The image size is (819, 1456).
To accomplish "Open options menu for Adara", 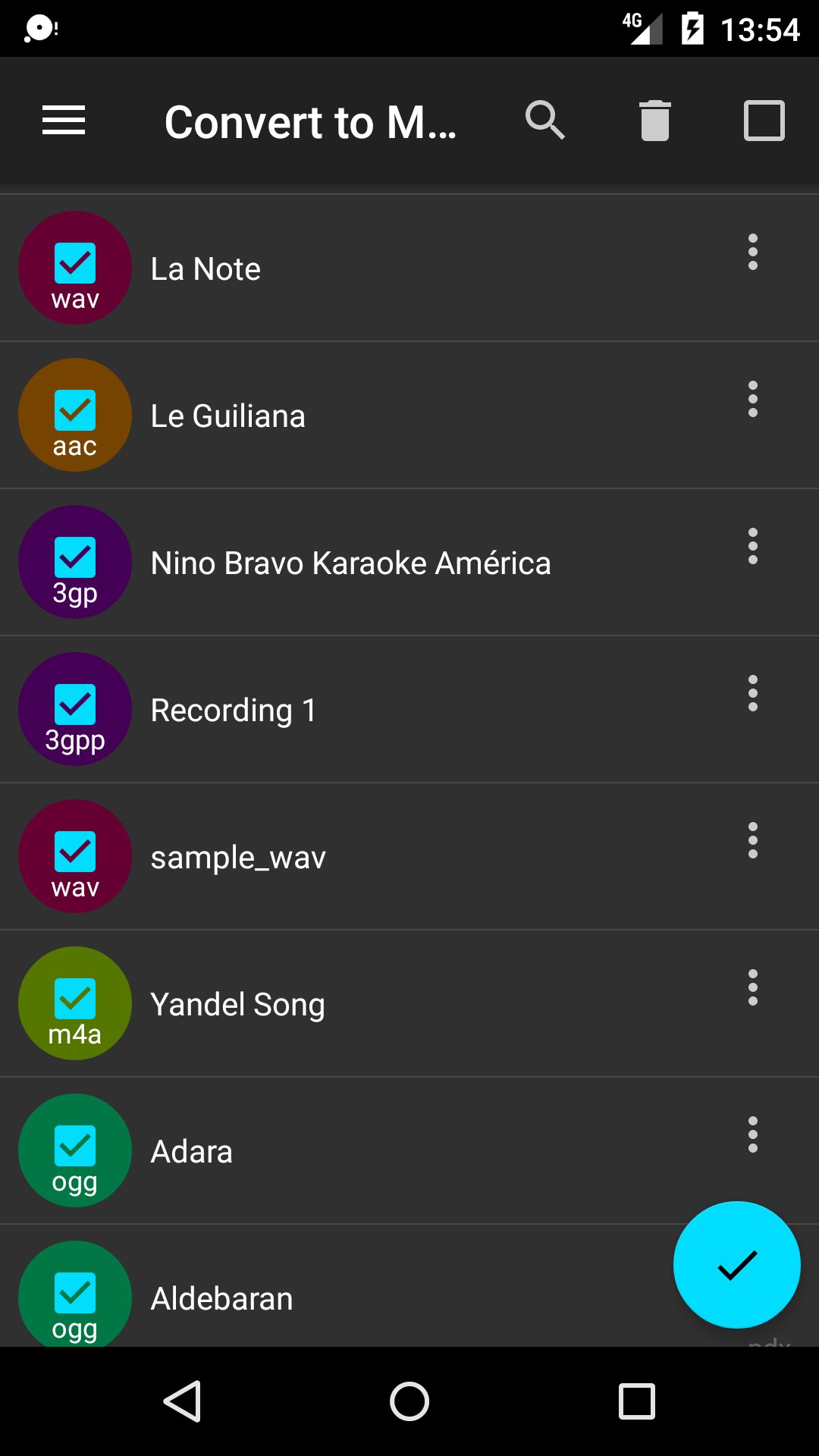I will tap(752, 1134).
